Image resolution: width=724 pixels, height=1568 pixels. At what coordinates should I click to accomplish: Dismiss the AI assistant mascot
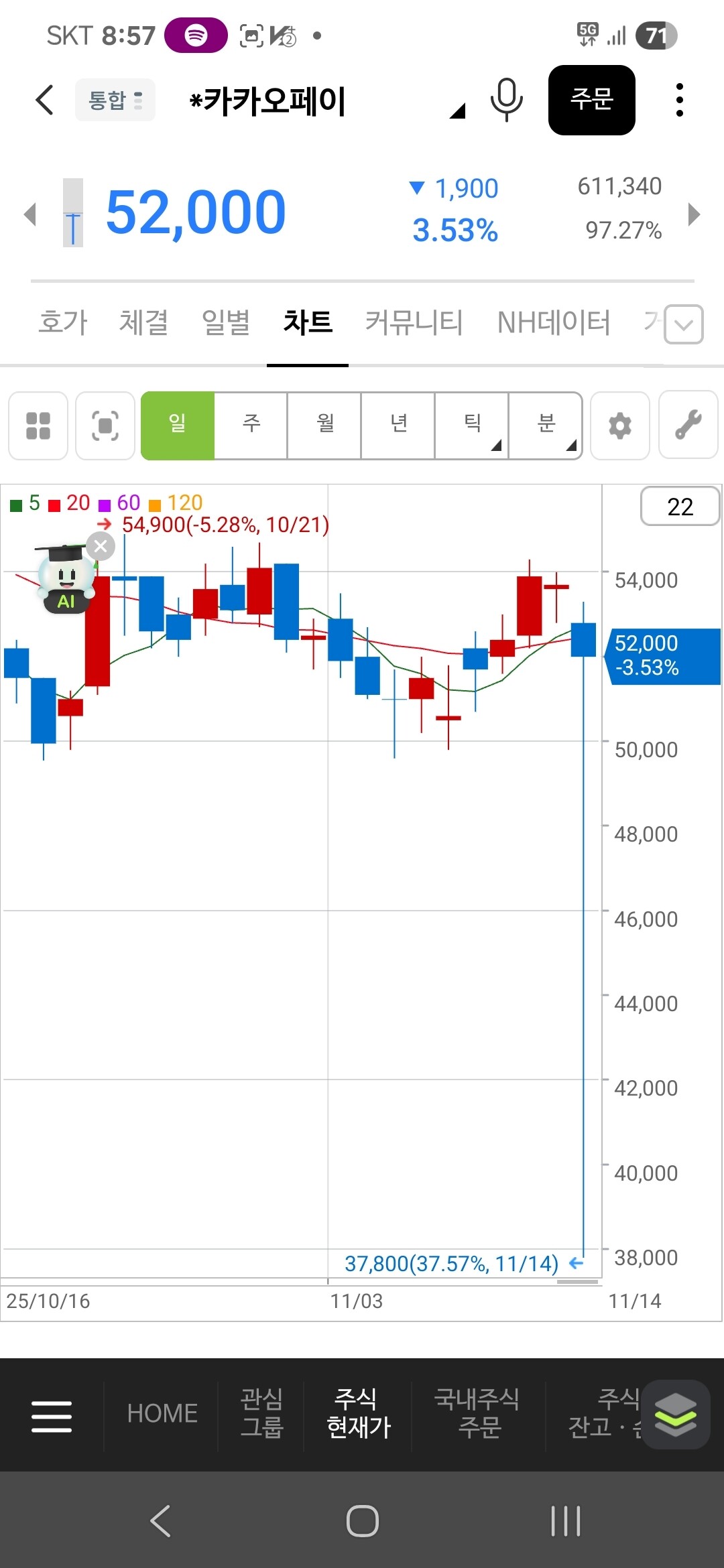point(101,546)
